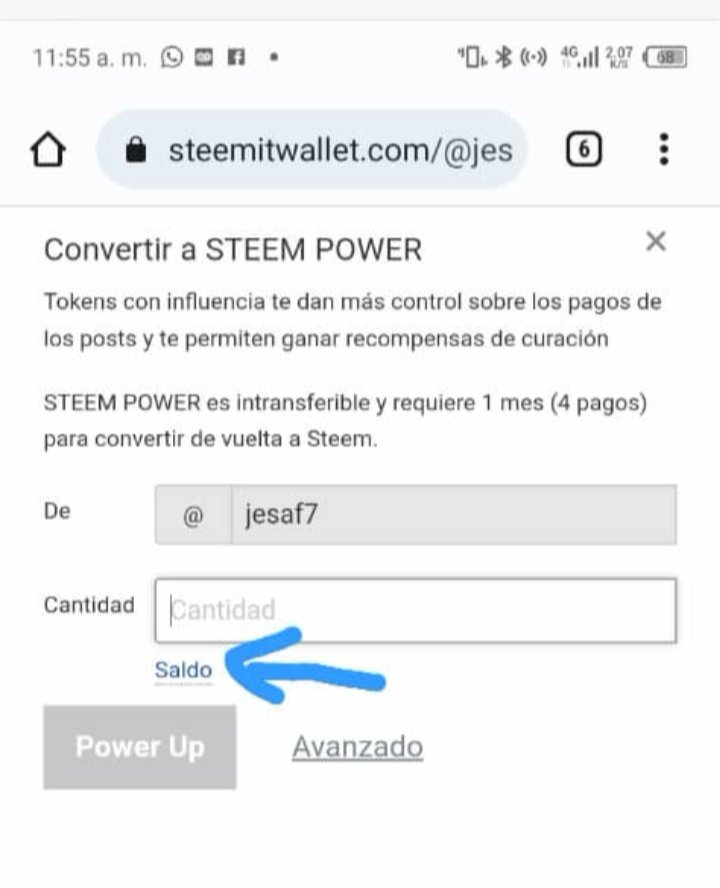Open the browser overflow menu

[x=663, y=150]
